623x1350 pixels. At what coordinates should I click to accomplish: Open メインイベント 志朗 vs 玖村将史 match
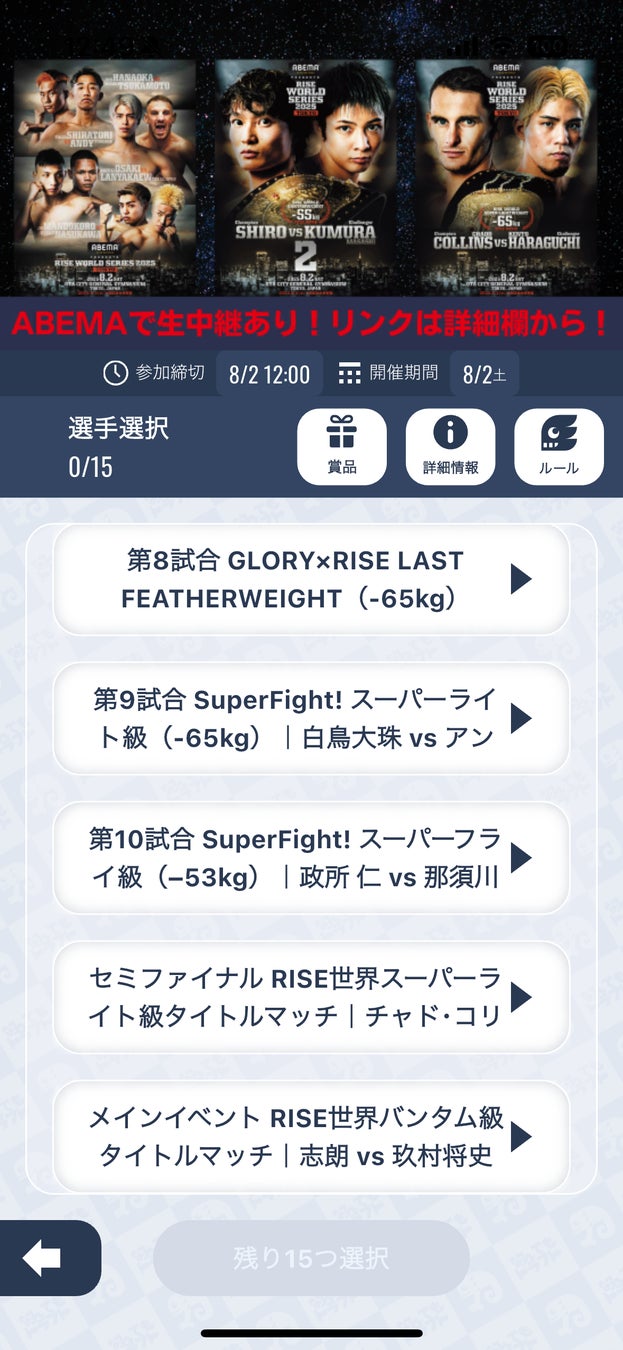point(311,1136)
